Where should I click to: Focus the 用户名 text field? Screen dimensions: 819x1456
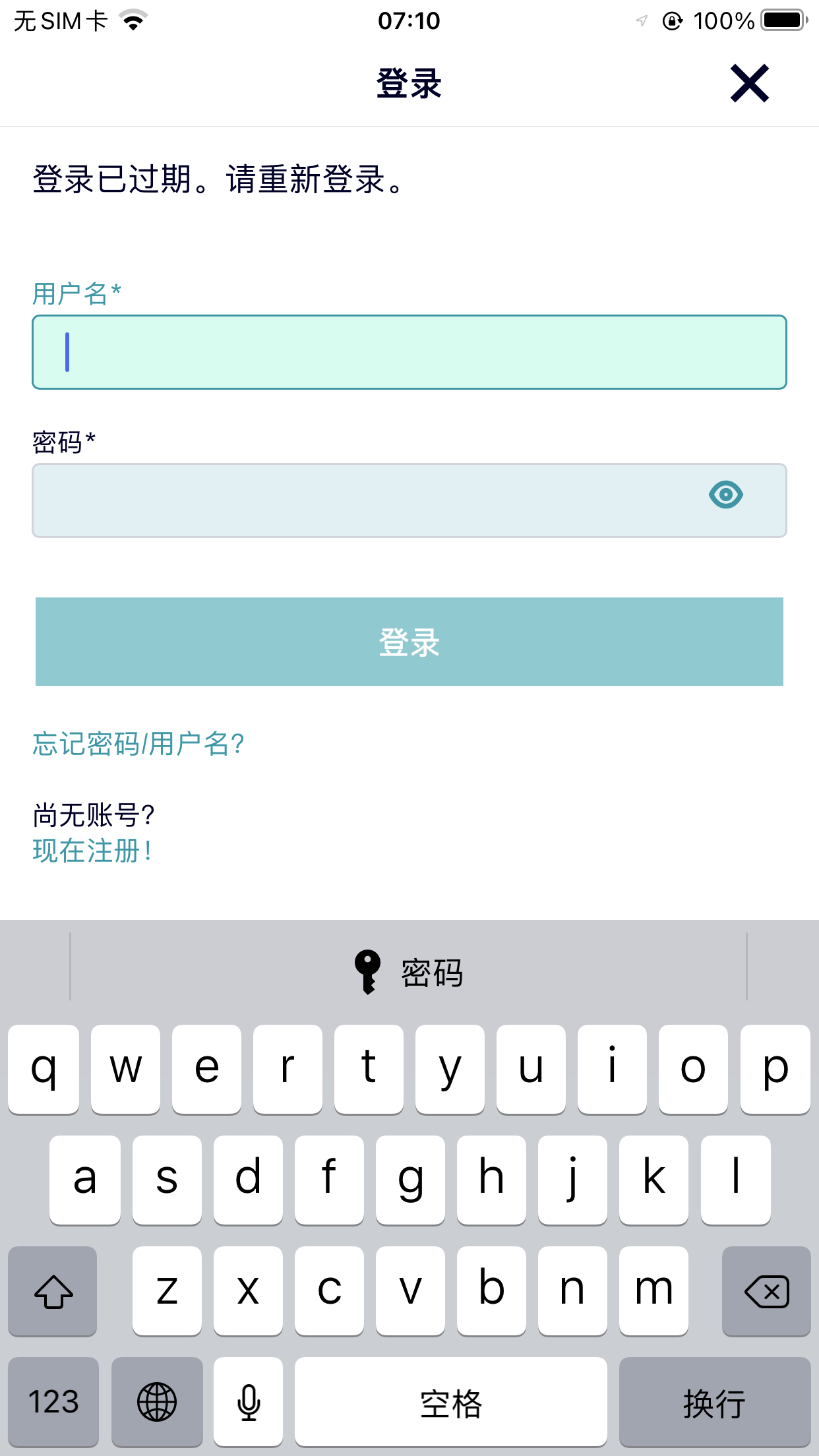pyautogui.click(x=409, y=352)
